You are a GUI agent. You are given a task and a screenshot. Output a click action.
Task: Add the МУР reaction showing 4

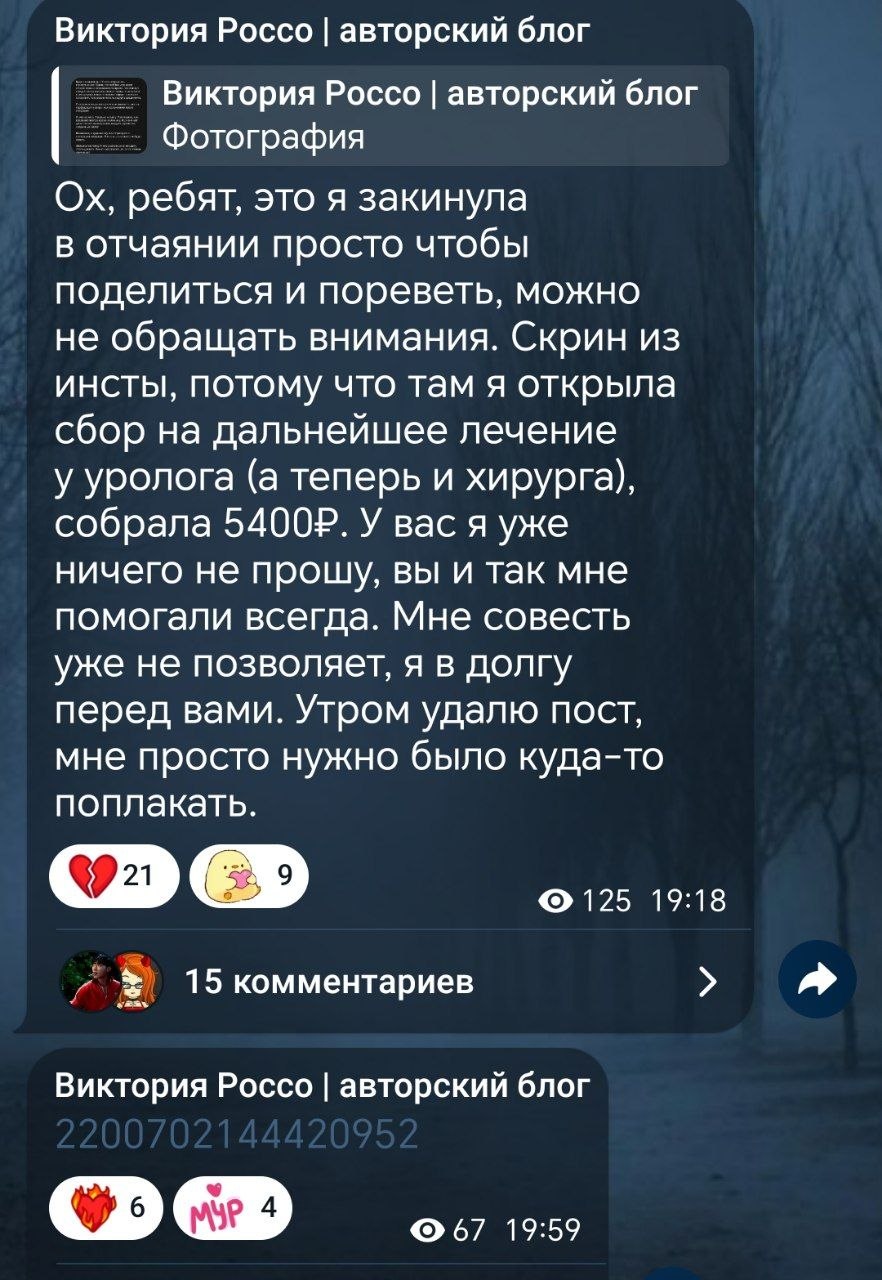[x=232, y=1207]
